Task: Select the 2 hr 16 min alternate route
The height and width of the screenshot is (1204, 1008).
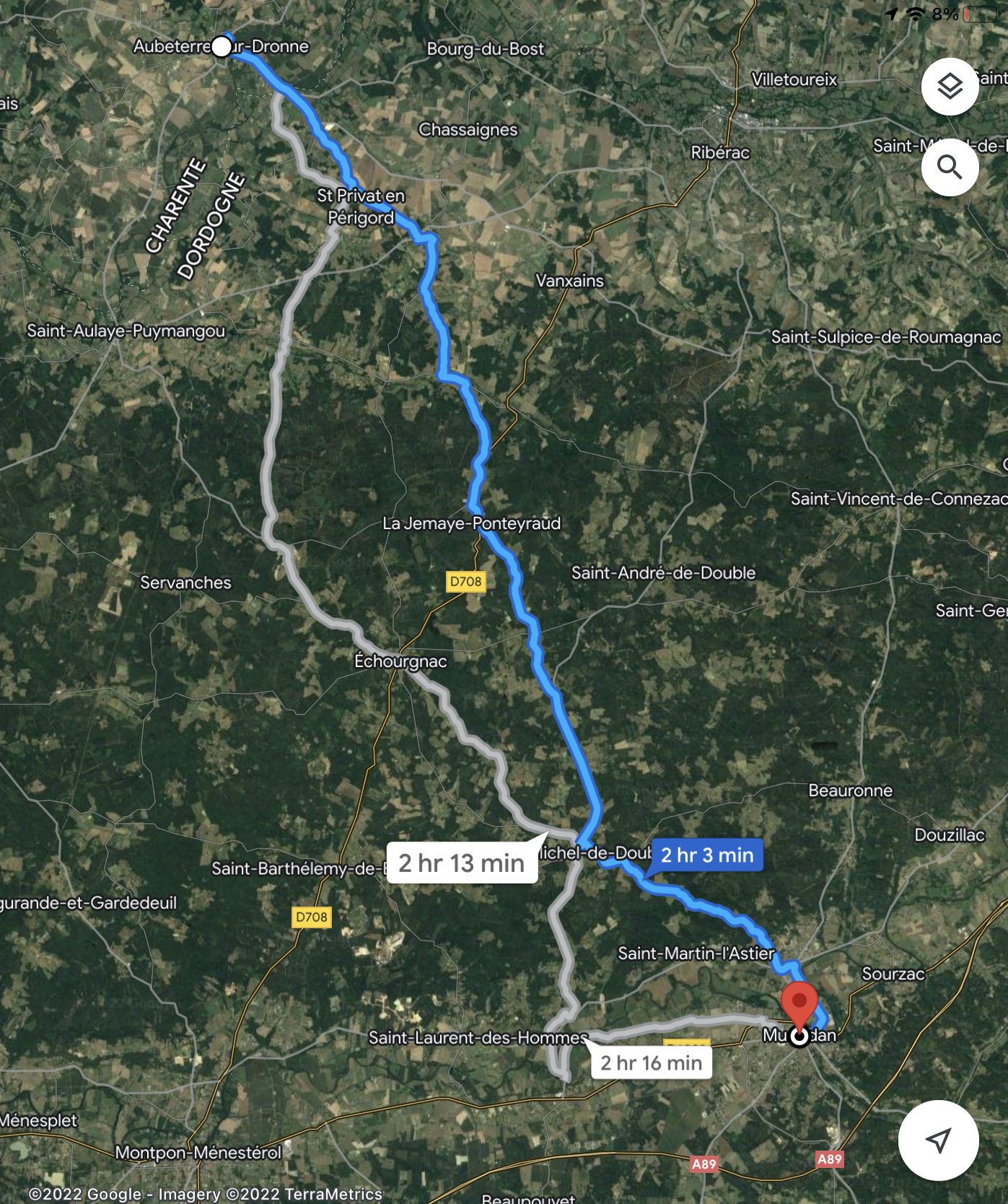Action: click(x=651, y=1063)
